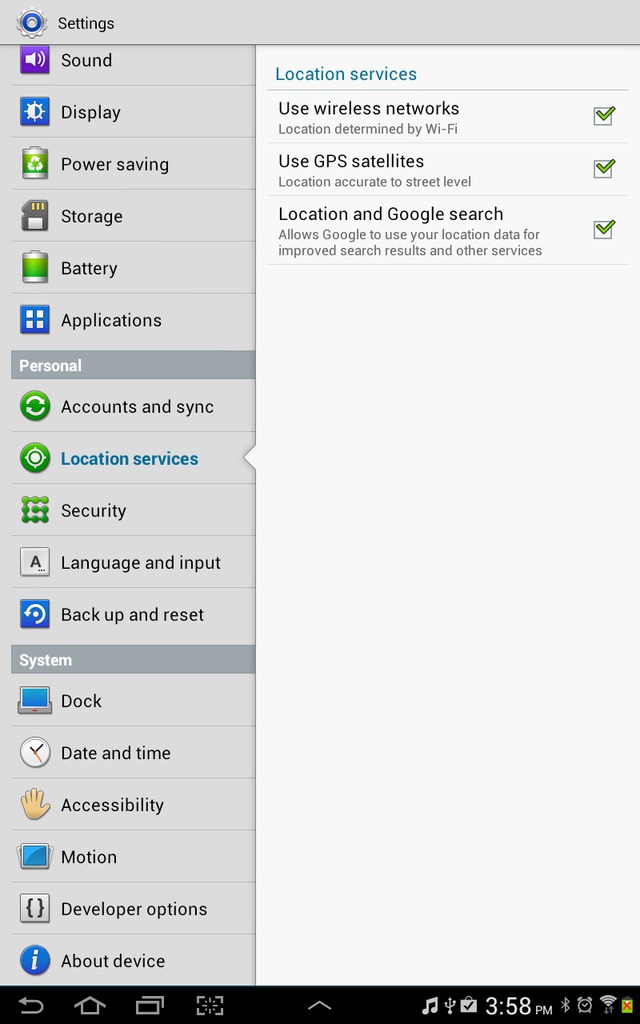The image size is (640, 1024).
Task: Open Storage settings
Action: (133, 216)
